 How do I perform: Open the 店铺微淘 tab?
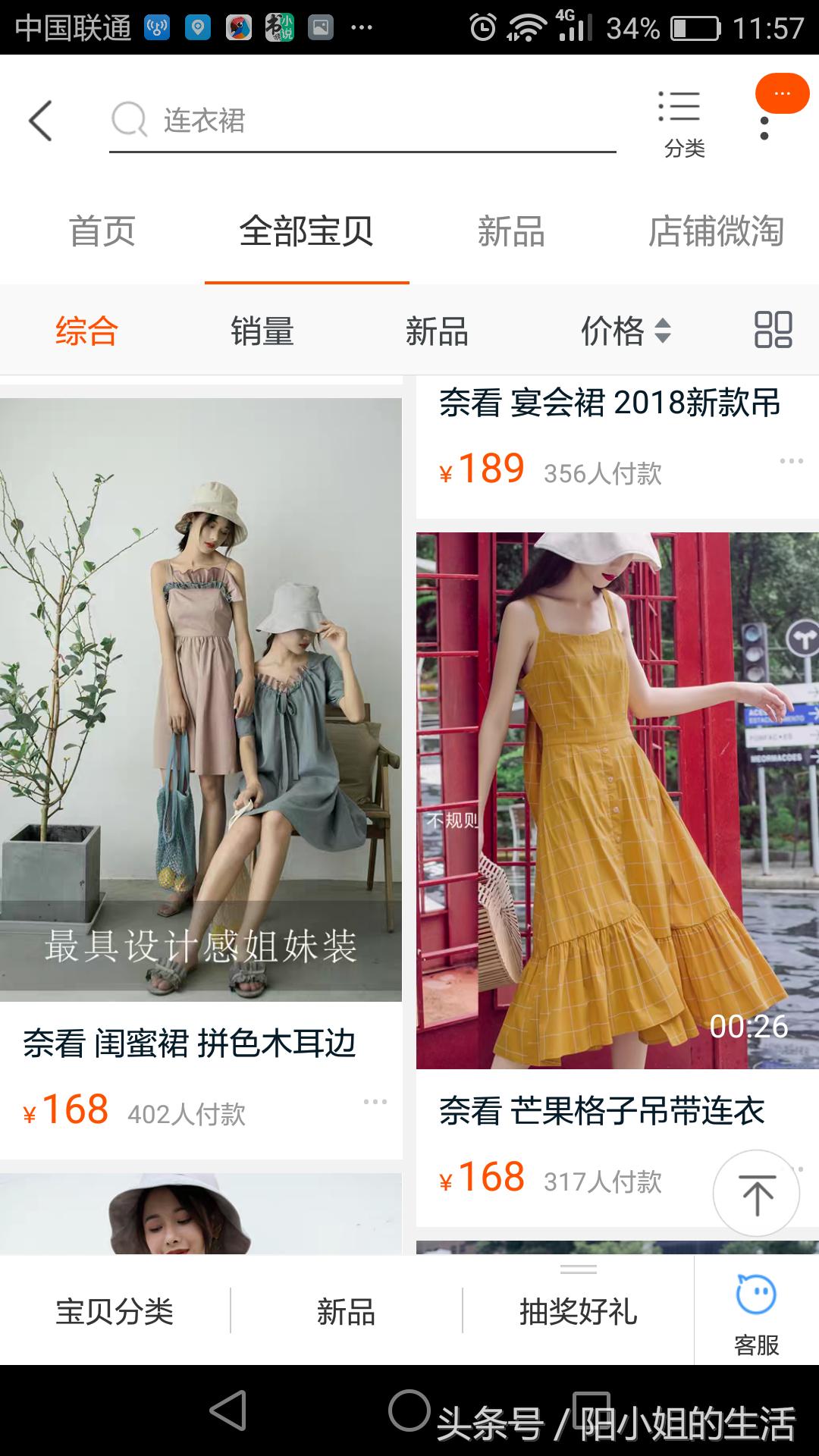point(719,233)
